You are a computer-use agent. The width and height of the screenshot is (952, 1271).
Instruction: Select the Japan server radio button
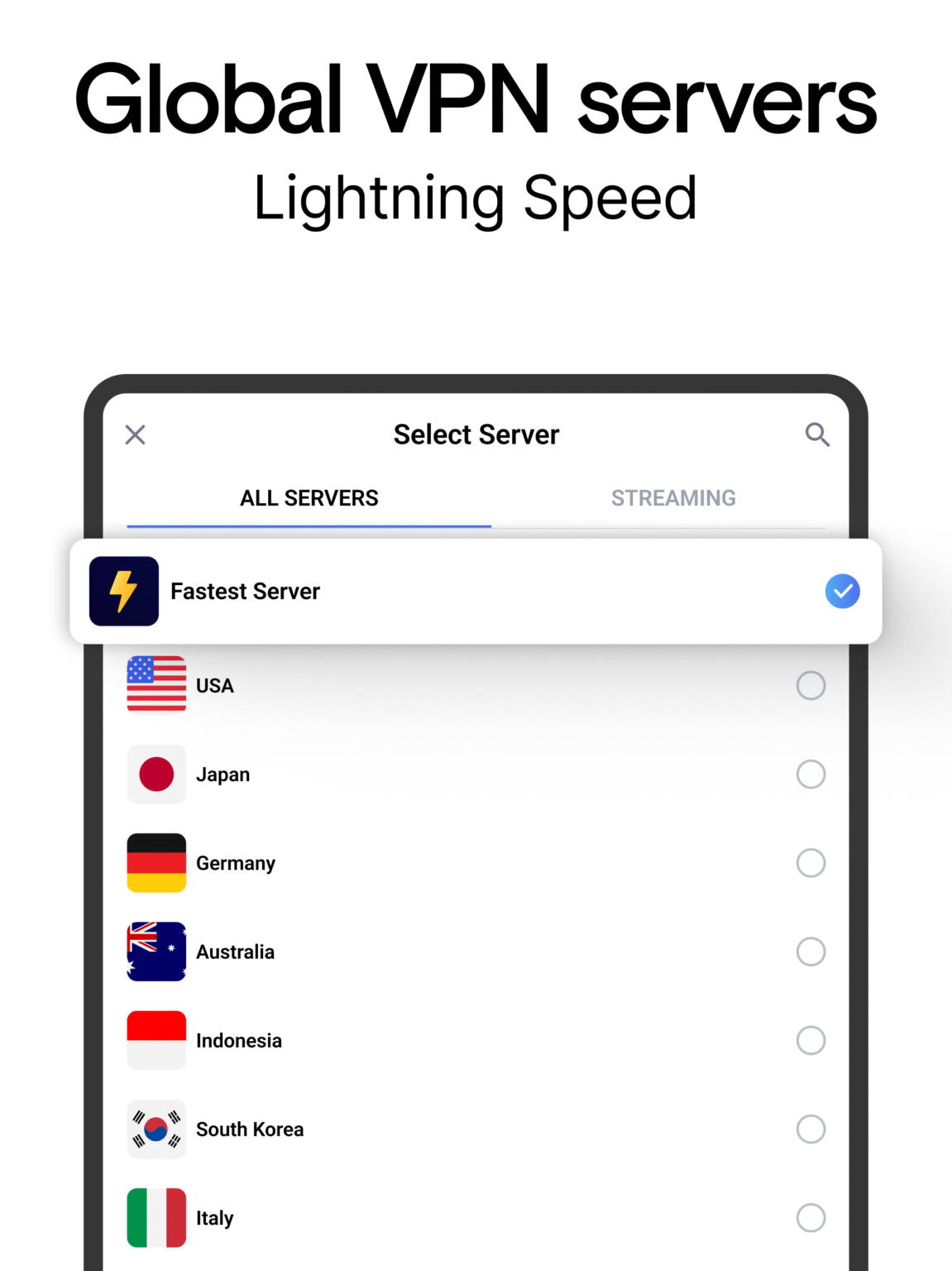pyautogui.click(x=811, y=775)
